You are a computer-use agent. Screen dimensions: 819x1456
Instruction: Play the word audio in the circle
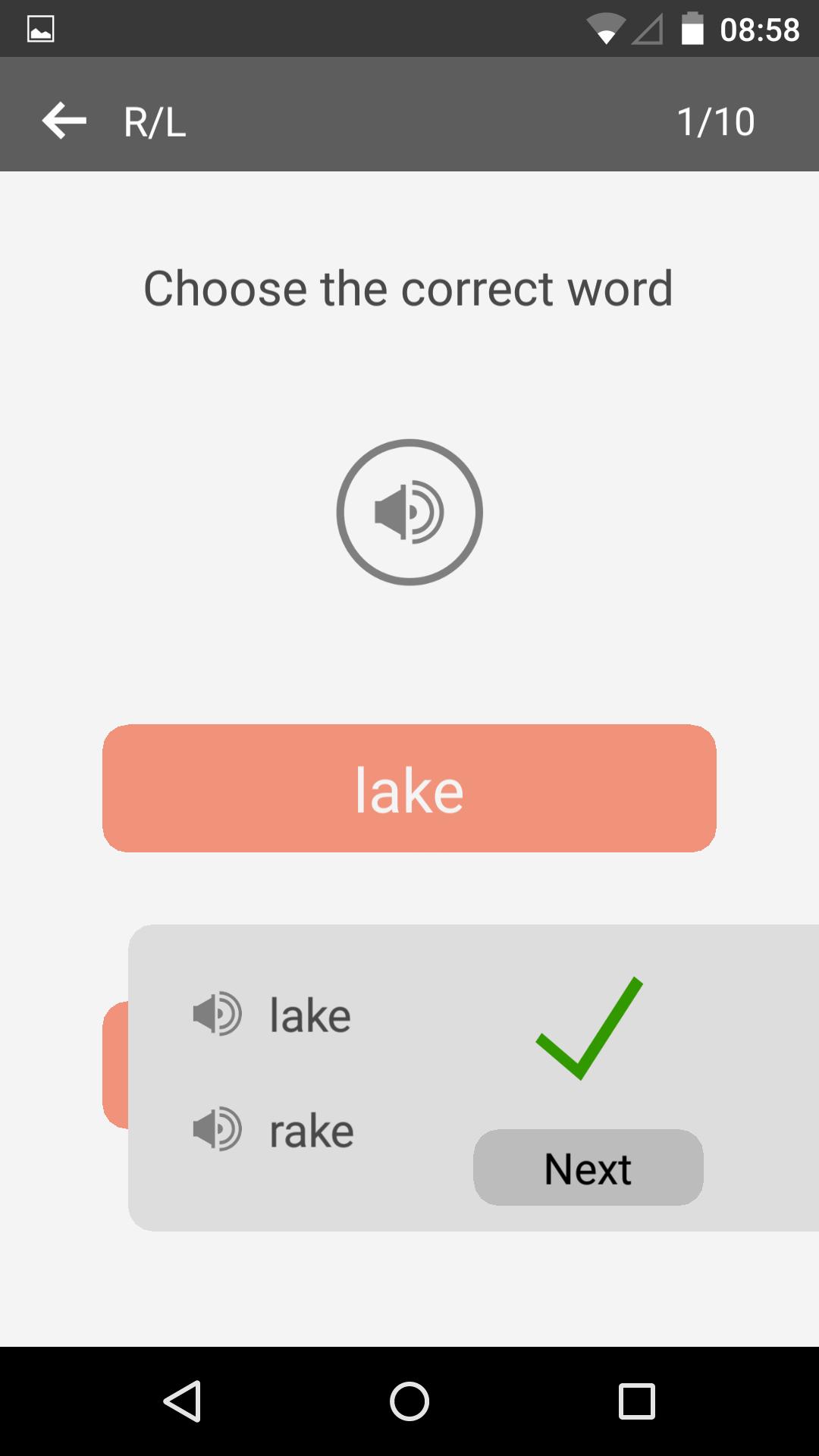(x=409, y=512)
